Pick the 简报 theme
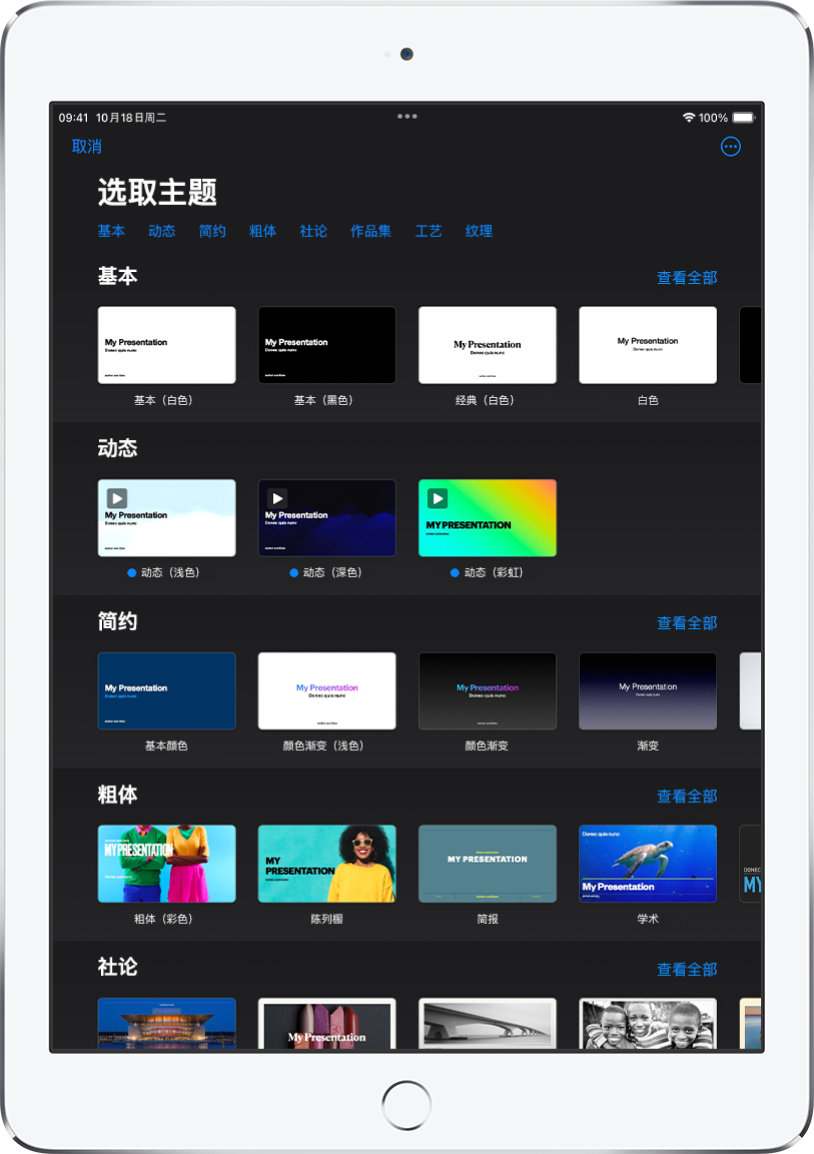The width and height of the screenshot is (814, 1154). [487, 864]
